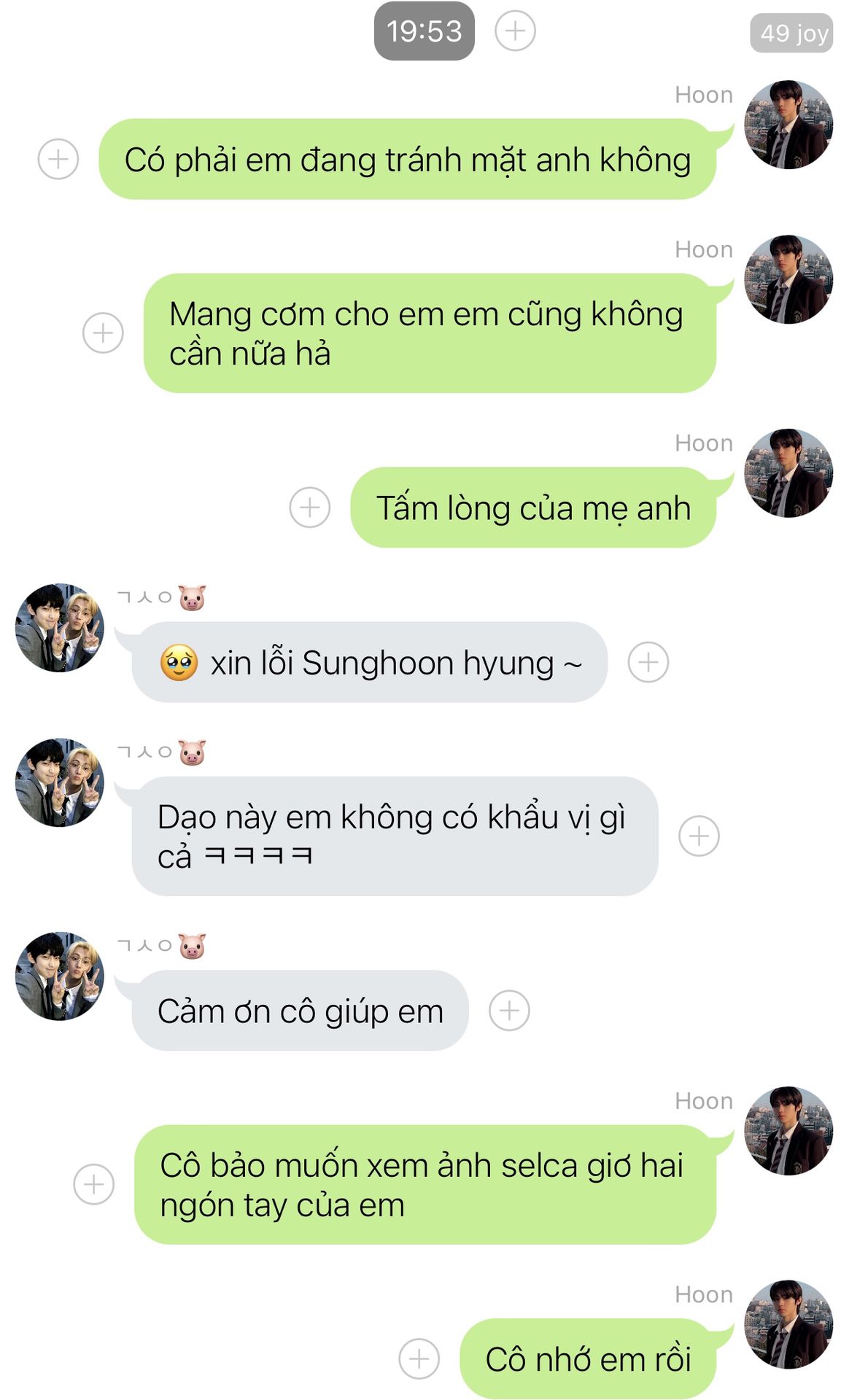Tap the plus next to "Có phải em đang tránh mặt anh không"
Image resolution: width=849 pixels, height=1400 pixels.
(58, 159)
